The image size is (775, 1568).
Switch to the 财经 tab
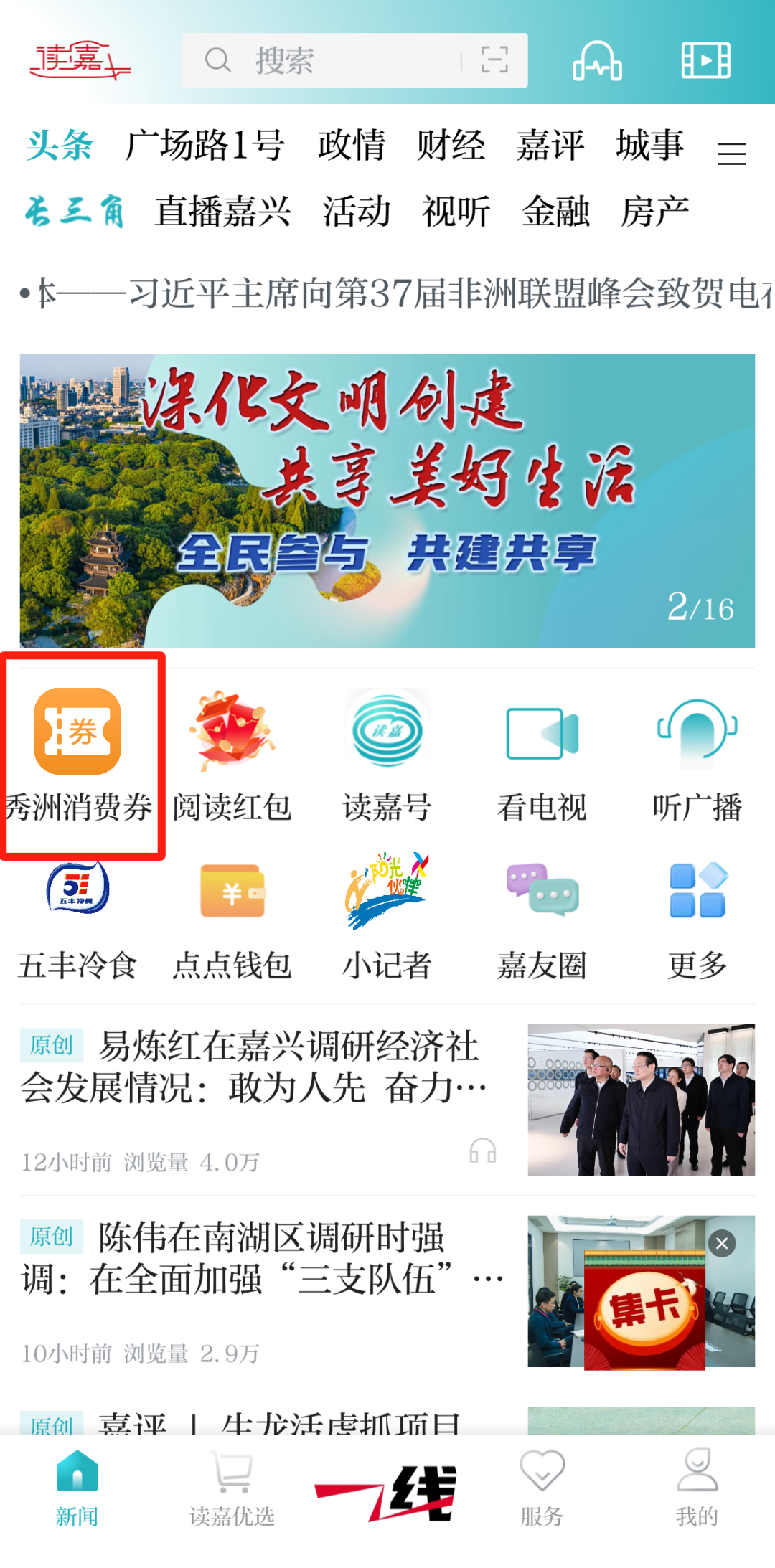451,146
